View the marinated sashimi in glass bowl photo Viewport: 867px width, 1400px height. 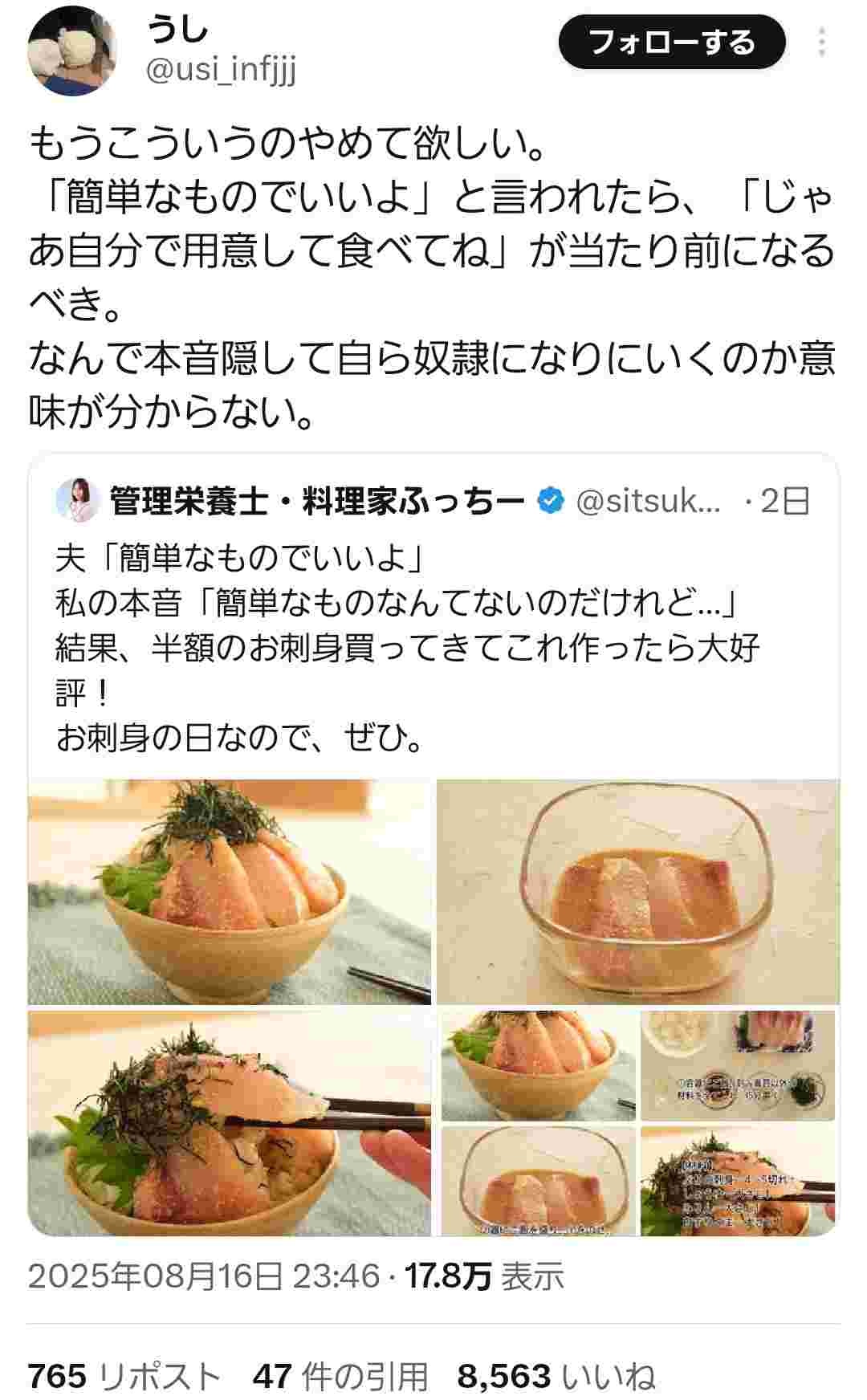tap(638, 892)
